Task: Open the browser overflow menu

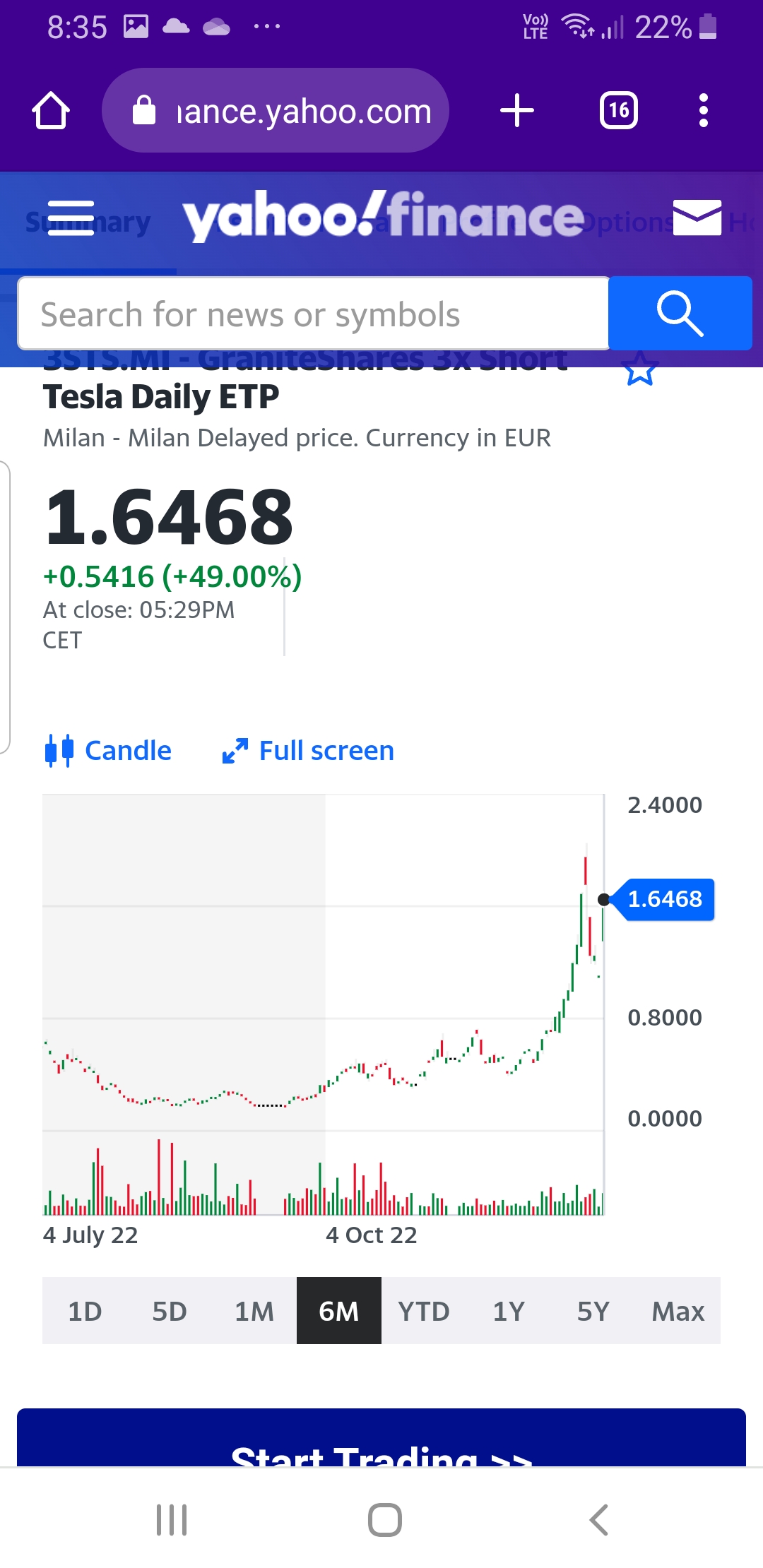Action: 703,111
